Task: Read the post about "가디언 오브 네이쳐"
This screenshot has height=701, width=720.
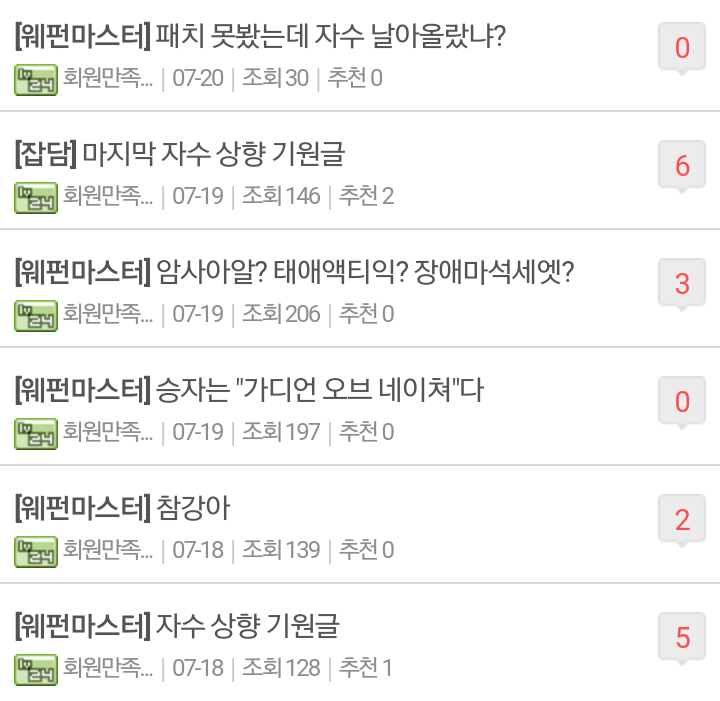Action: click(x=320, y=390)
